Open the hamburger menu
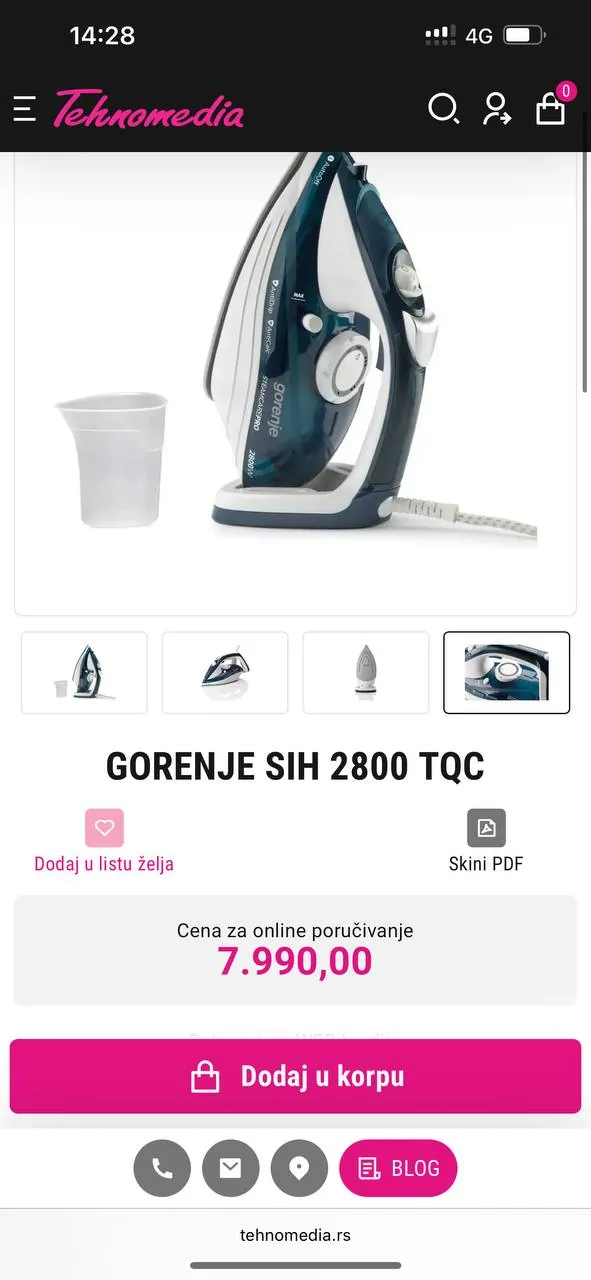Screen dimensions: 591x1280 (x=25, y=109)
